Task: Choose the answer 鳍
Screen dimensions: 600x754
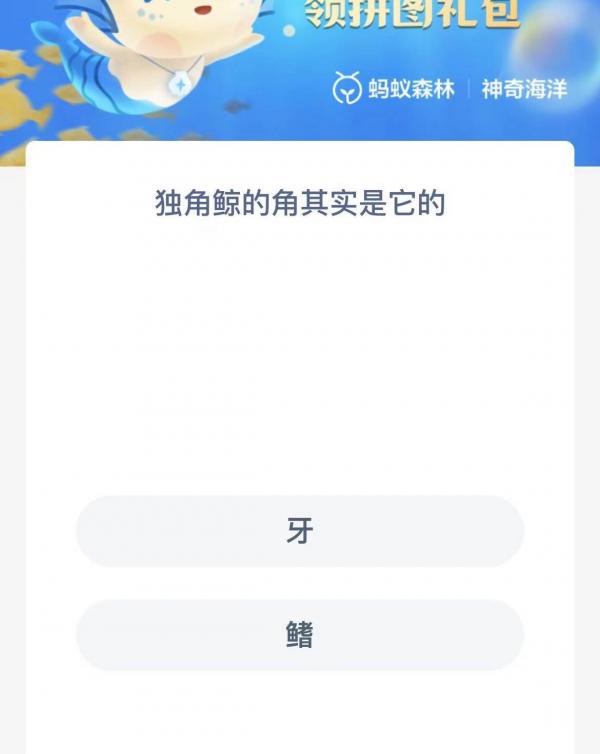Action: point(300,635)
